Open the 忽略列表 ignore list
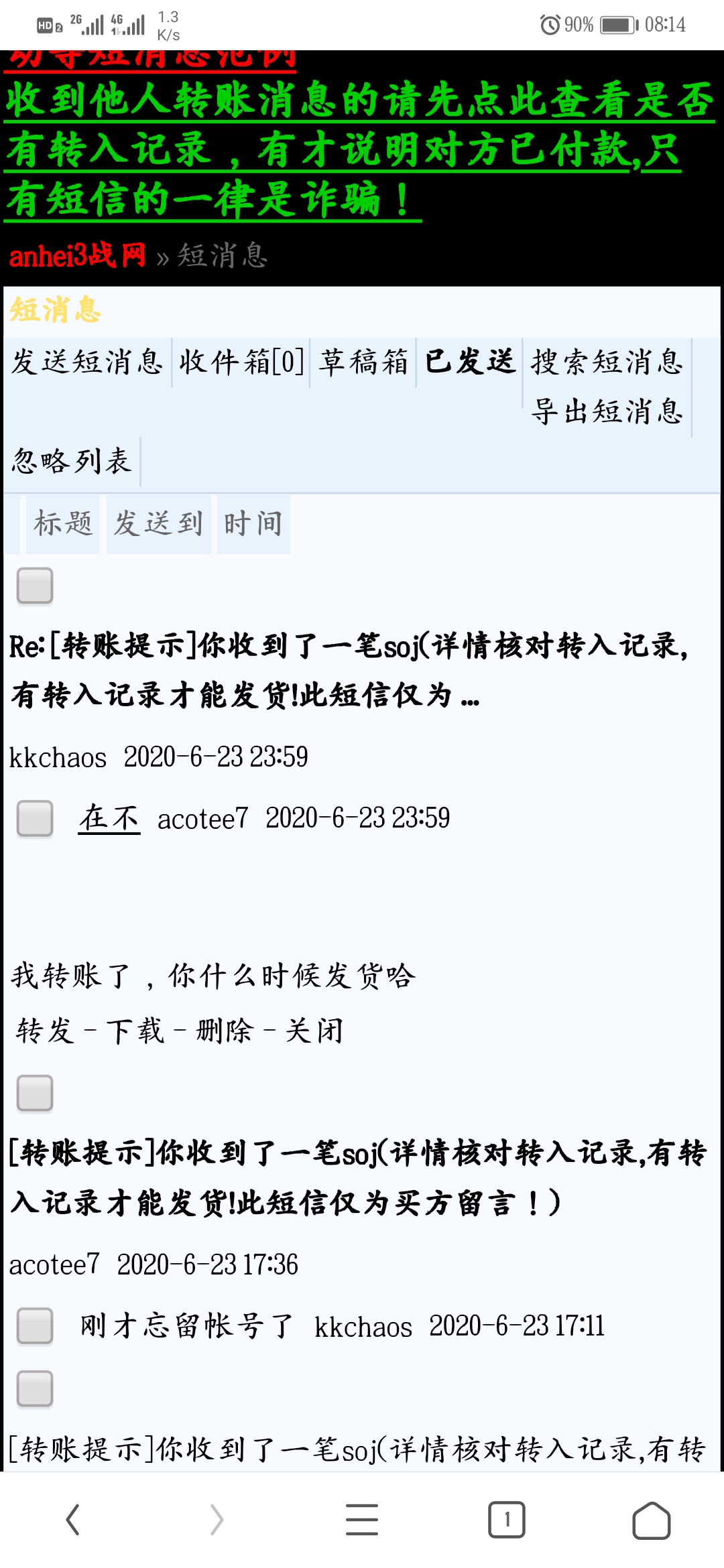Viewport: 724px width, 1568px height. [71, 461]
